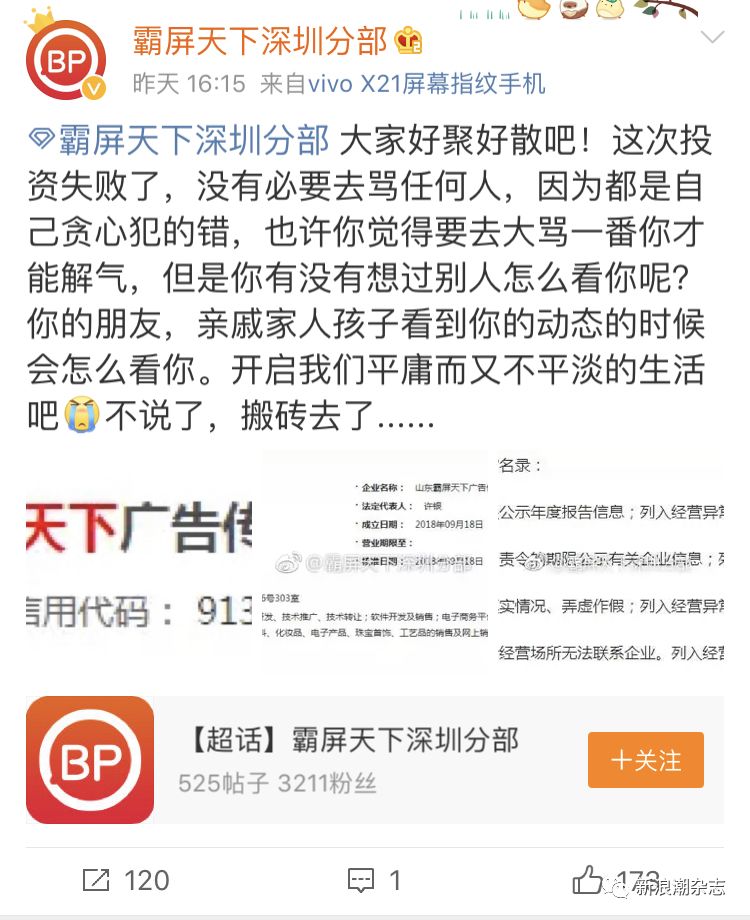750x920 pixels.
Task: Repost this post with 120 reposts
Action: pos(125,880)
